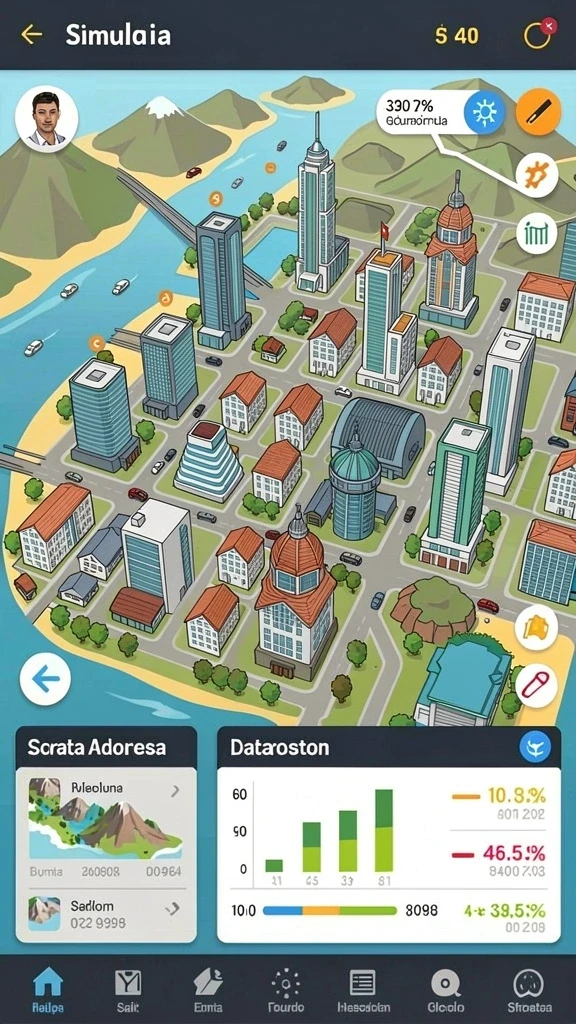Open the player profile avatar

[x=46, y=120]
